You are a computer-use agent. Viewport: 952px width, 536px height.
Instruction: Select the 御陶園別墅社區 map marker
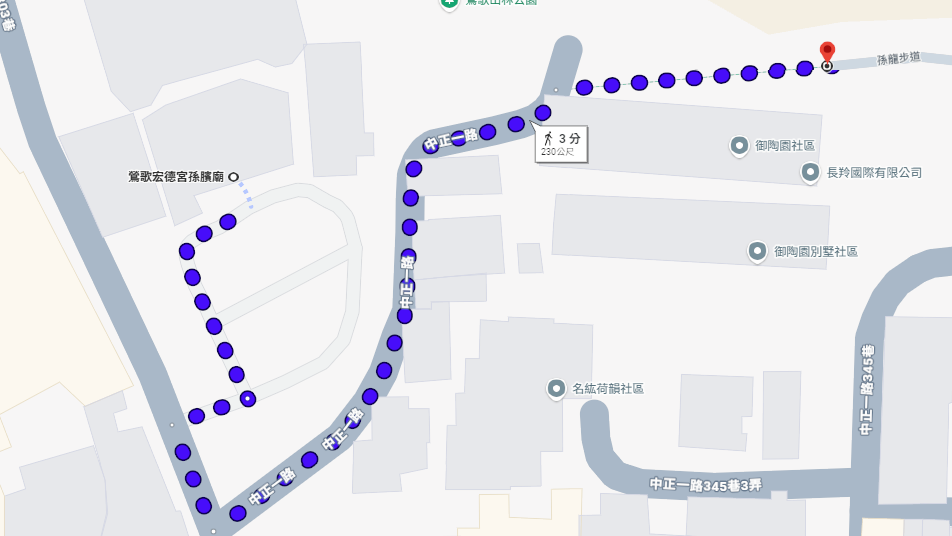pos(757,252)
